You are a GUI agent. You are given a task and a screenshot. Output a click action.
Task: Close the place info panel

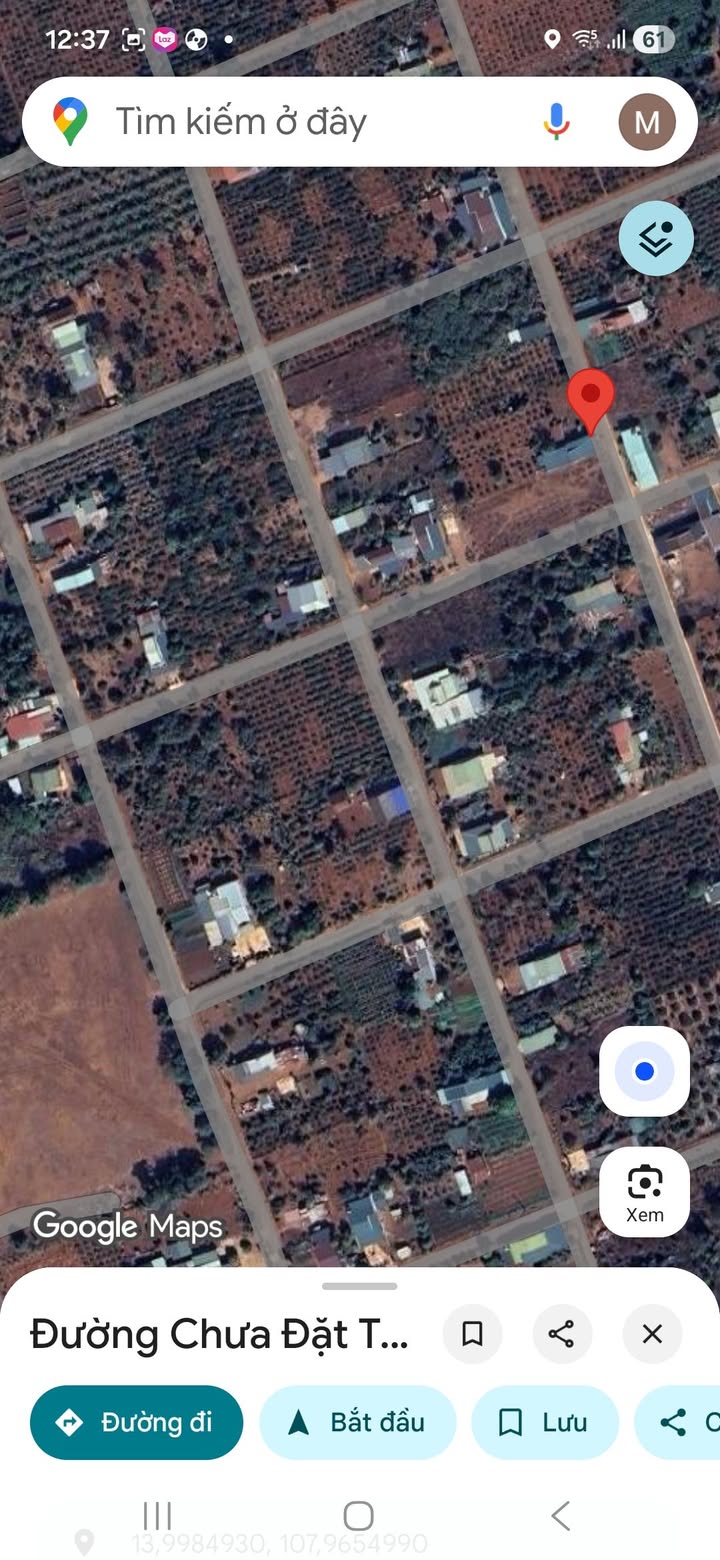click(652, 1333)
